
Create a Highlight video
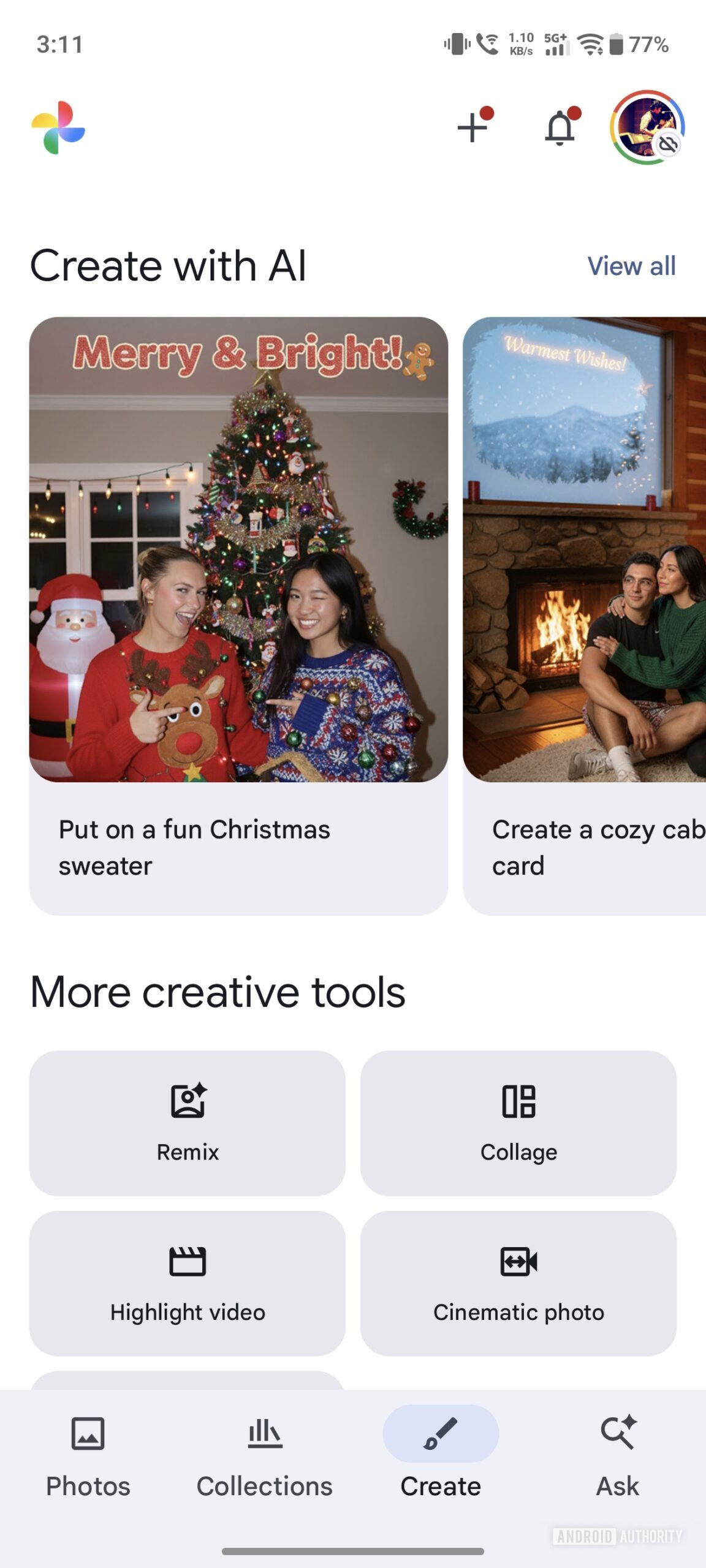[188, 1283]
